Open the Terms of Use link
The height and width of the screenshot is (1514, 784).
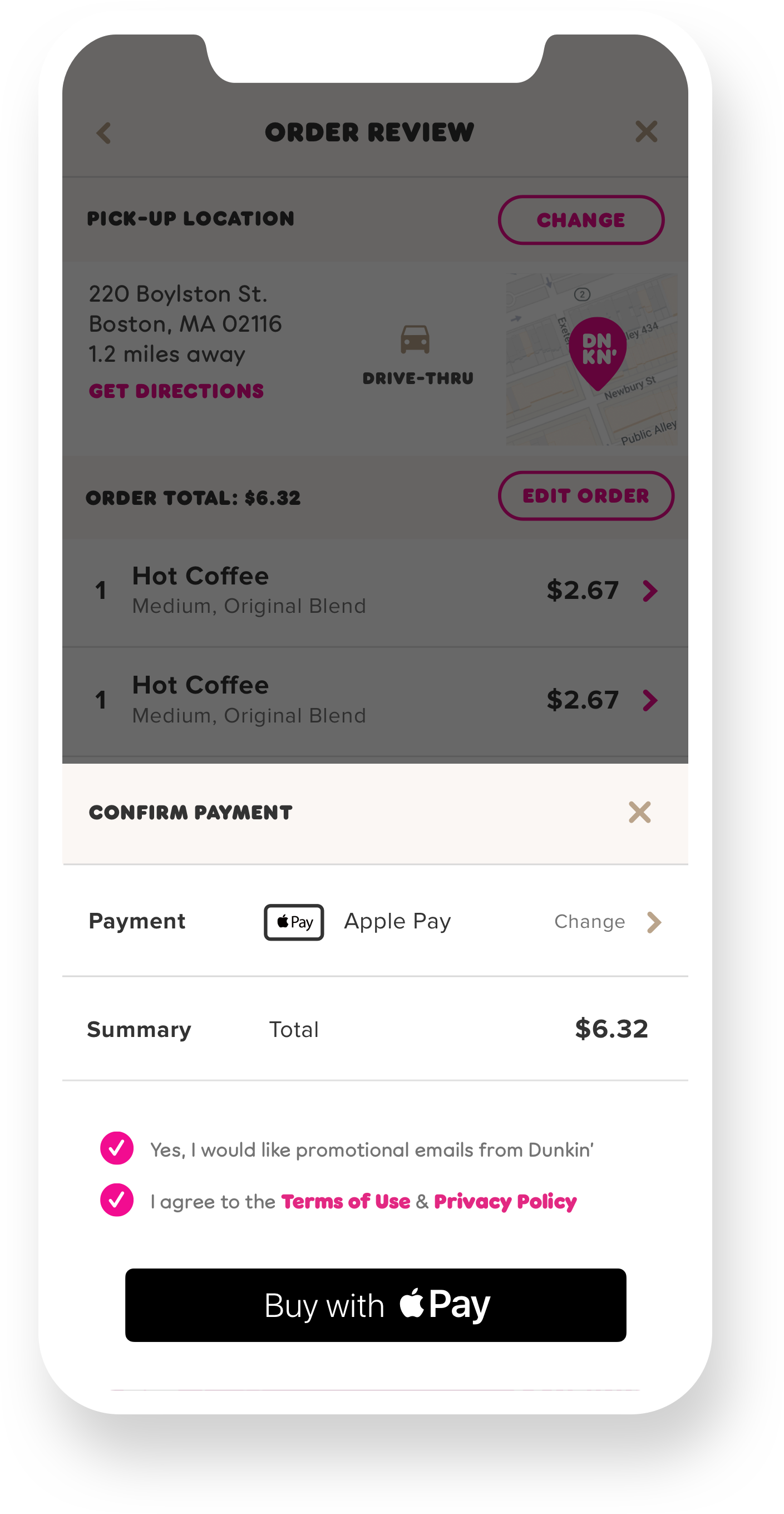(346, 1201)
